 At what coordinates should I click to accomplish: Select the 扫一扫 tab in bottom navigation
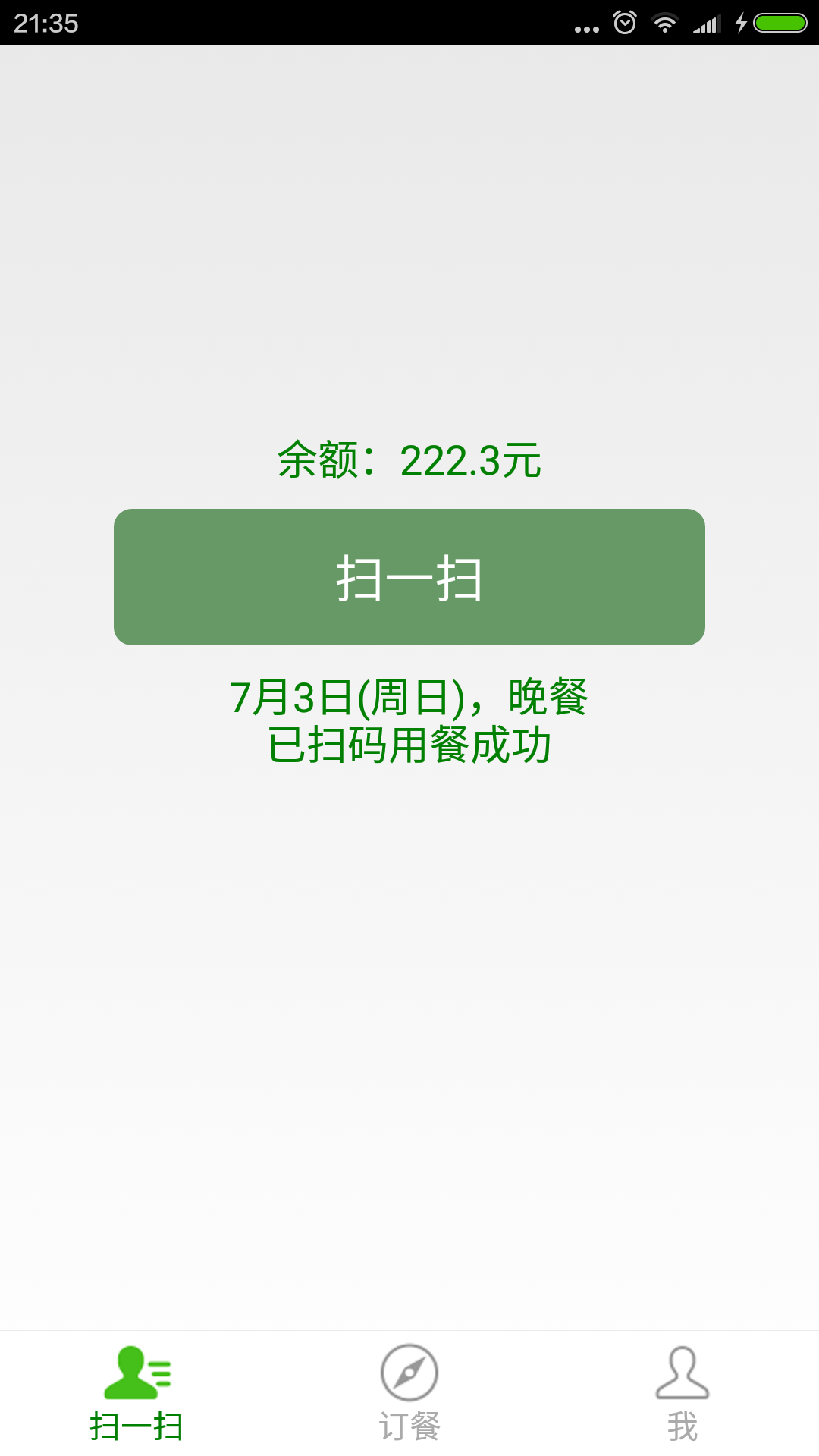point(136,1394)
